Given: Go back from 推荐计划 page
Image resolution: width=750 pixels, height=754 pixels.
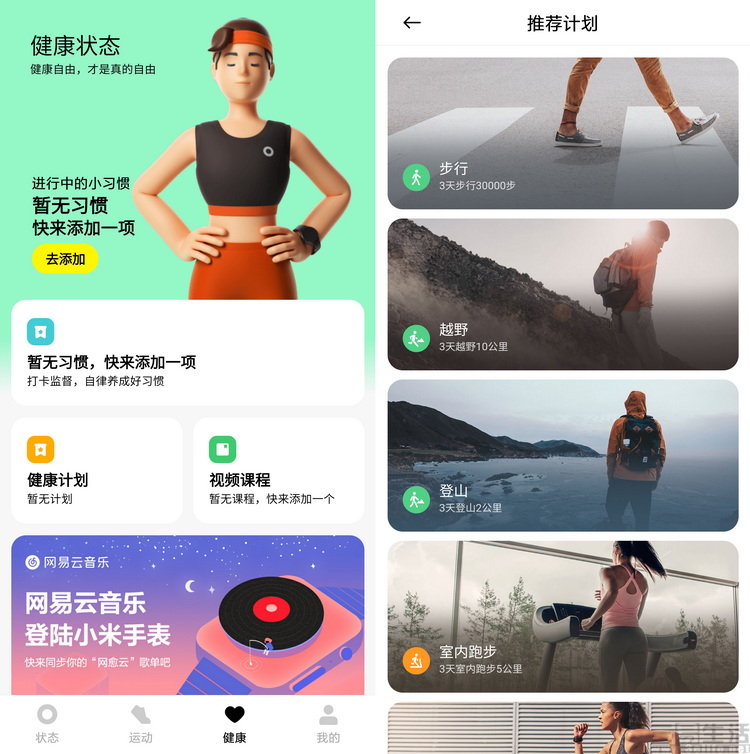Looking at the screenshot, I should pos(412,23).
